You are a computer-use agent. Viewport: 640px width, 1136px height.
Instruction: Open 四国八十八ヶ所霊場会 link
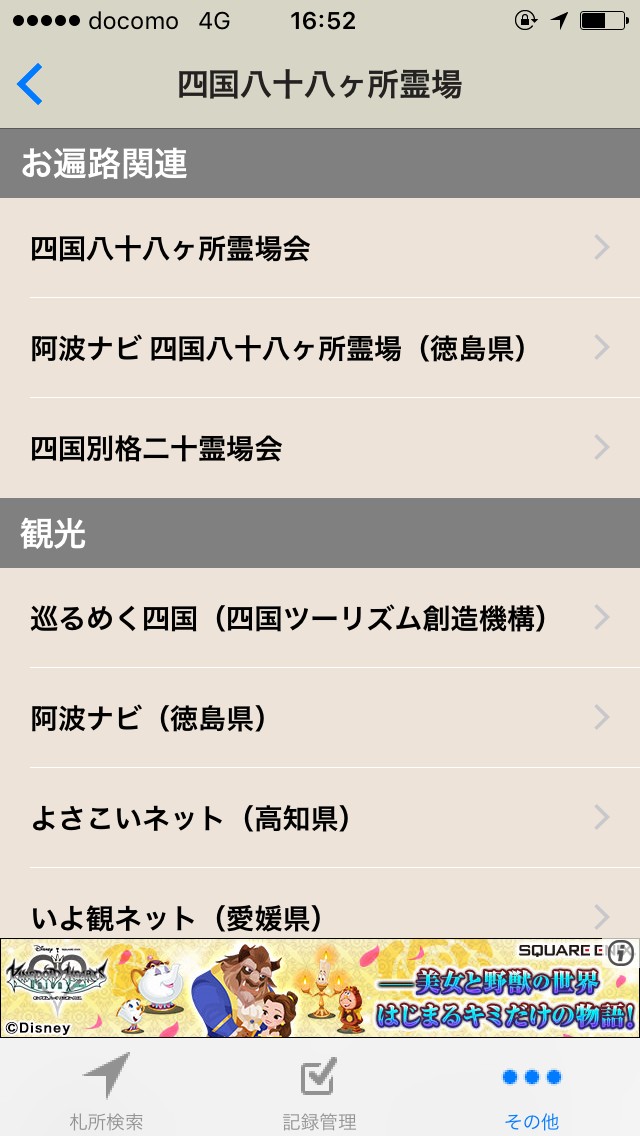pyautogui.click(x=320, y=248)
